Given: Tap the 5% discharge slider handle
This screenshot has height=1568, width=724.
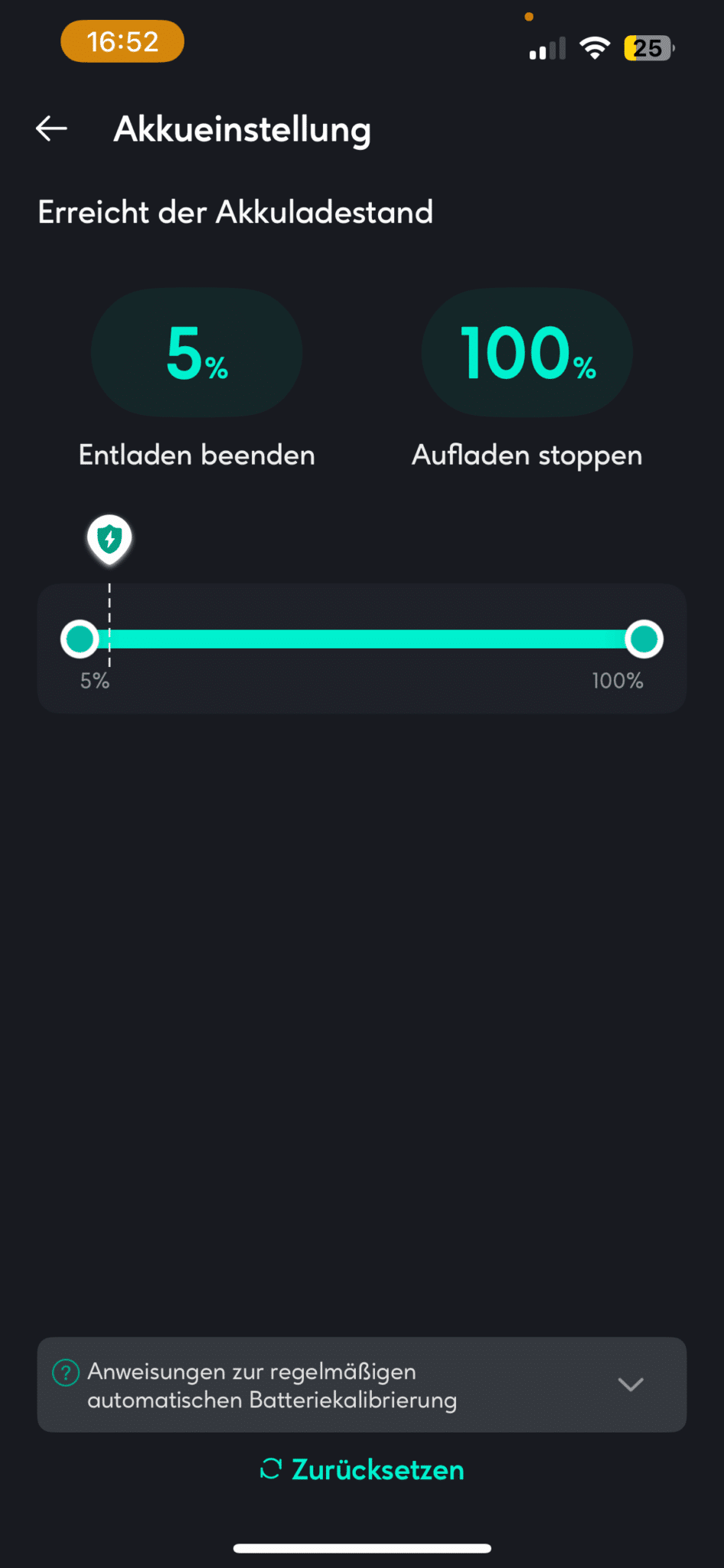Looking at the screenshot, I should click(x=80, y=639).
